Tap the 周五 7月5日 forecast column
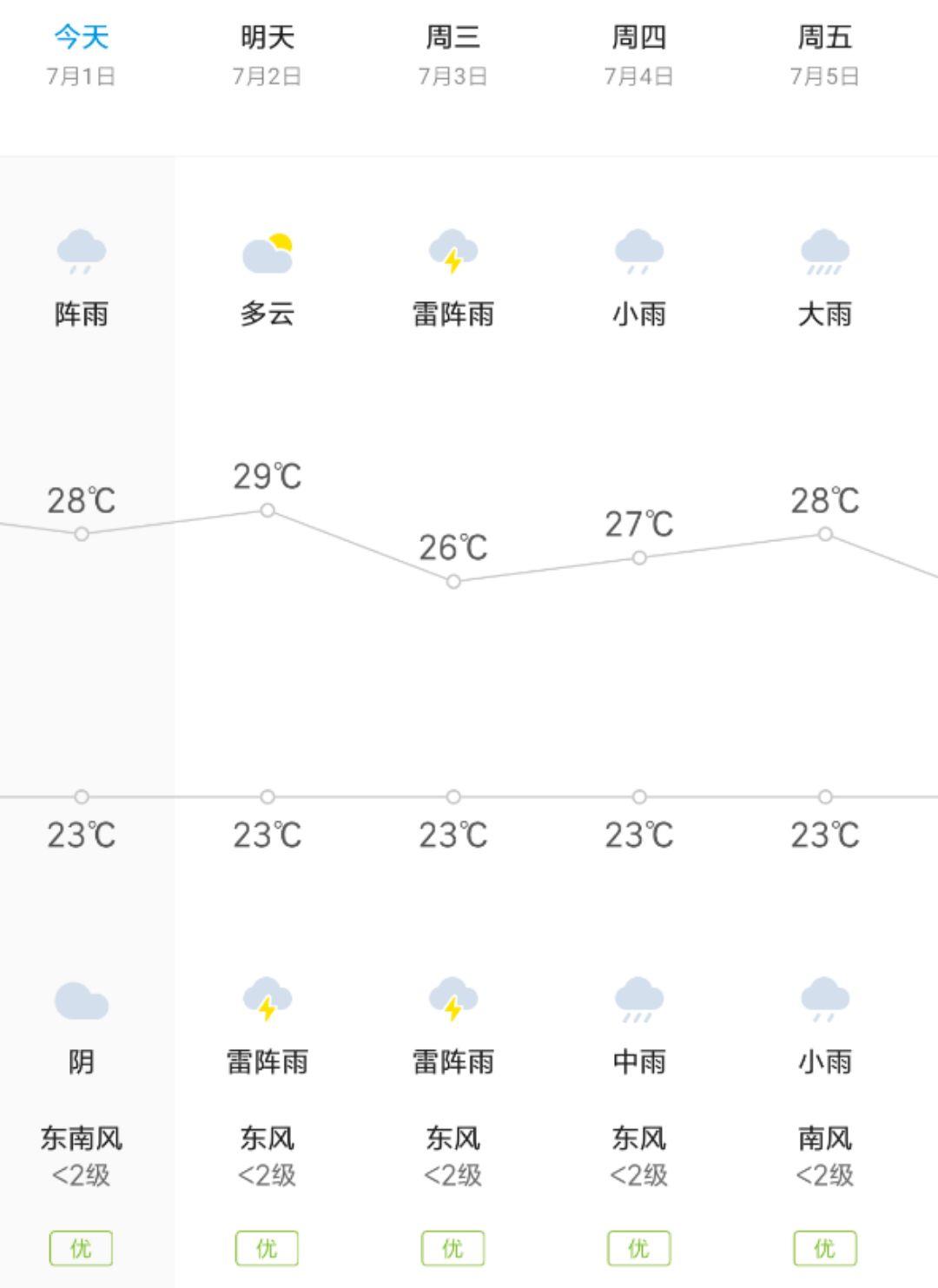This screenshot has width=938, height=1288. pyautogui.click(x=824, y=54)
